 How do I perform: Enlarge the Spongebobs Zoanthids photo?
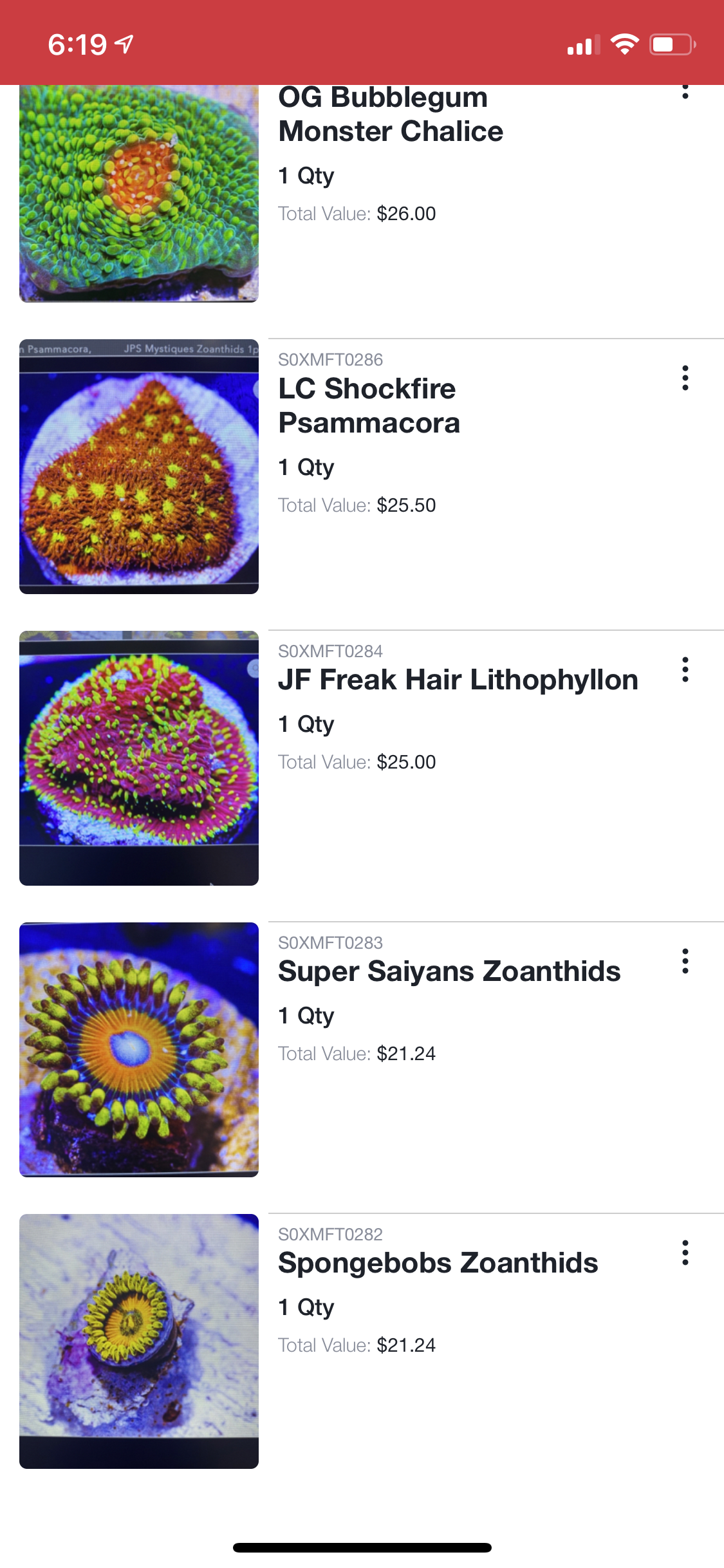pos(139,1341)
